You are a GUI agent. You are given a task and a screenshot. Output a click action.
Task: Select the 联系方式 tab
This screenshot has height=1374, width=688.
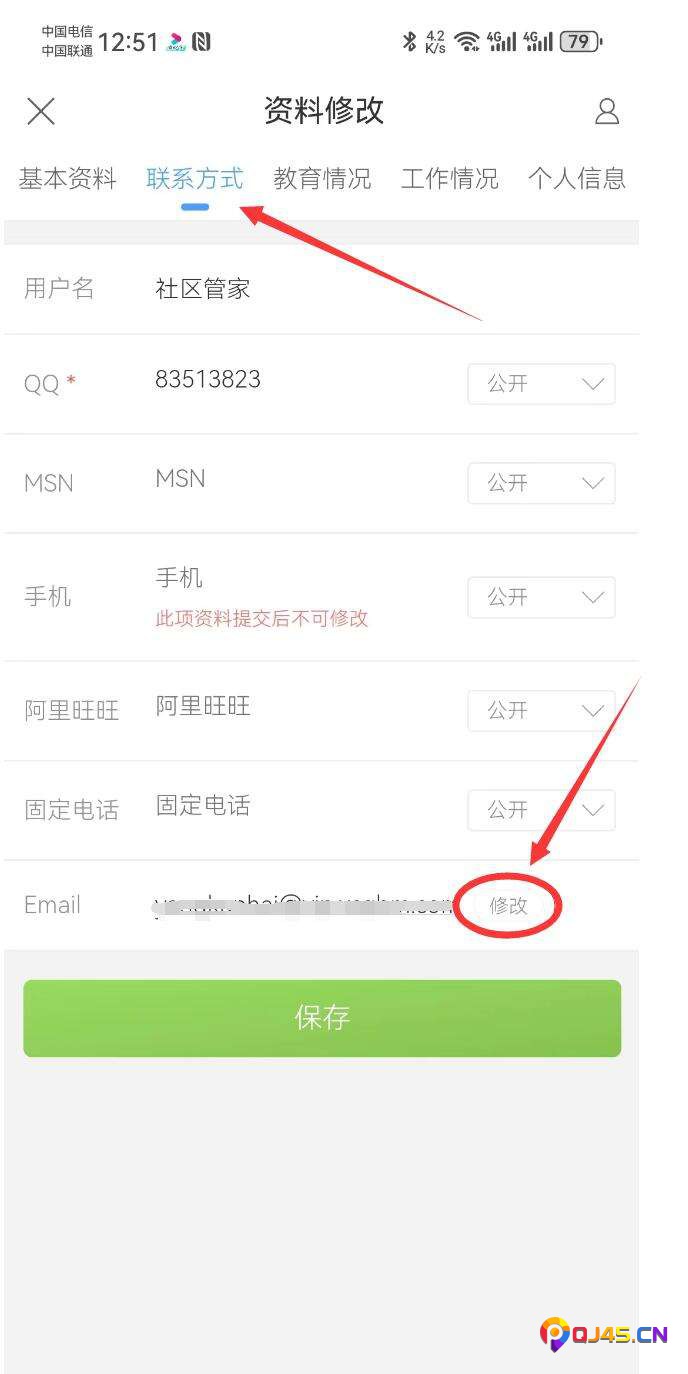click(195, 179)
